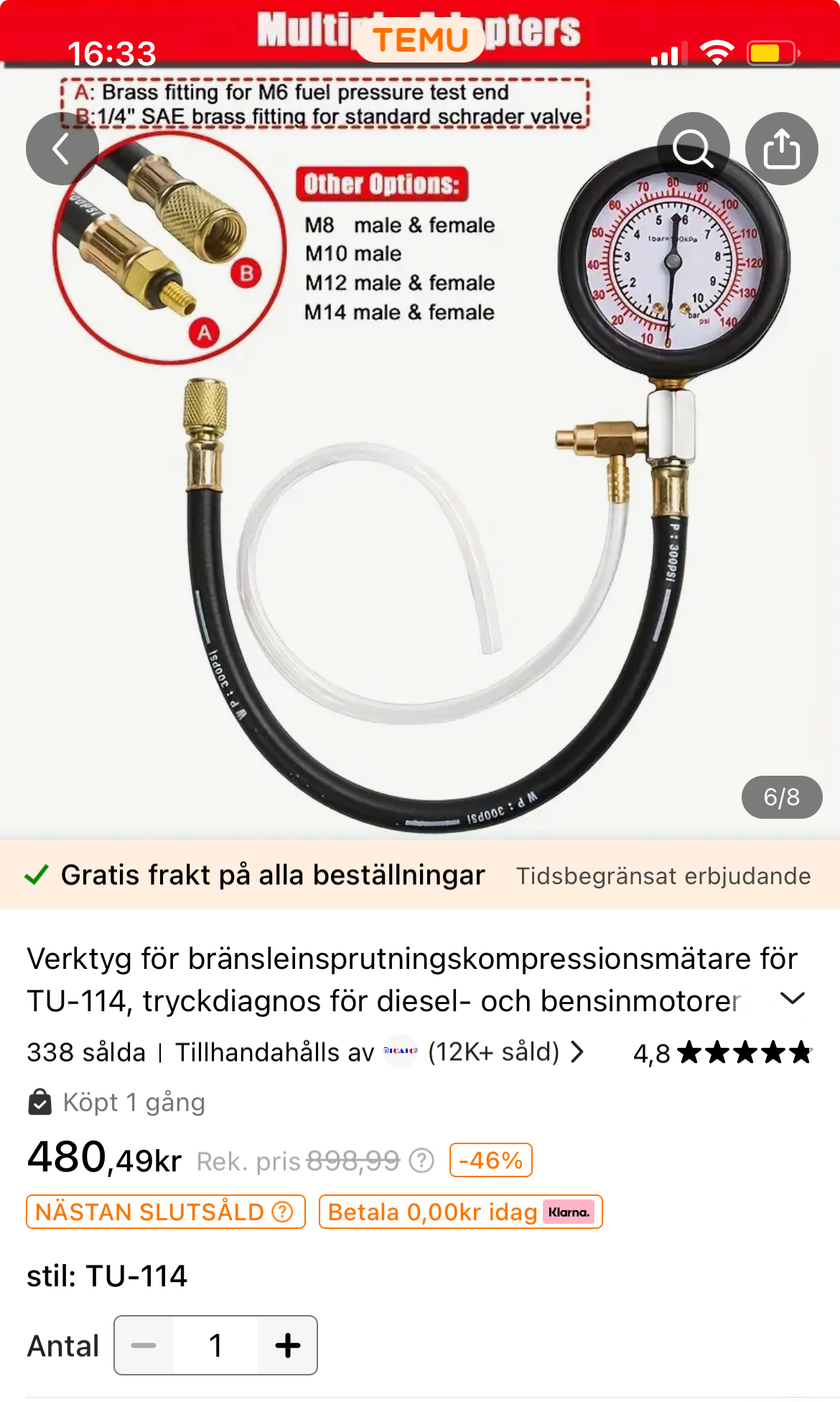
Task: Go back using the arrow icon
Action: click(62, 149)
